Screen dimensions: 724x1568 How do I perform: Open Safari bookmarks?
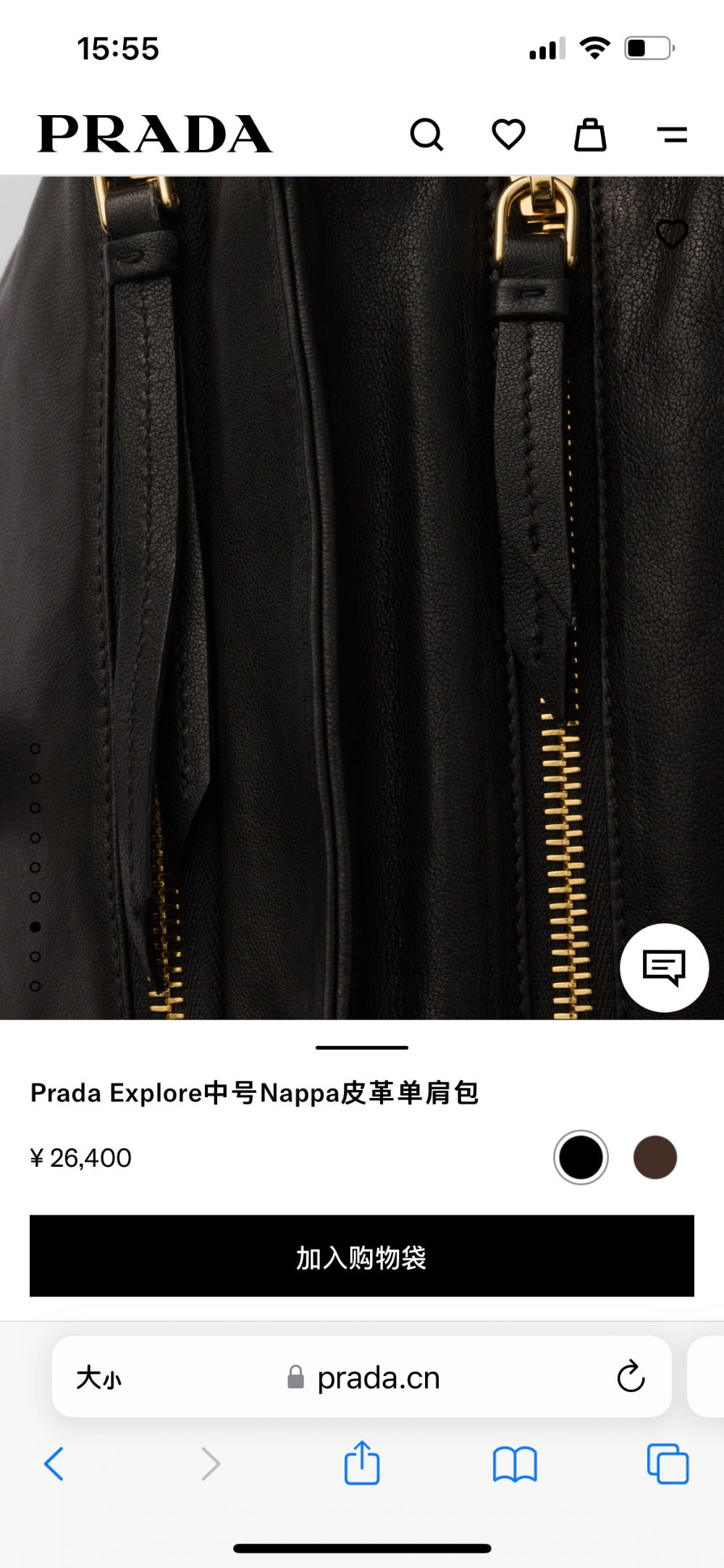(514, 1464)
